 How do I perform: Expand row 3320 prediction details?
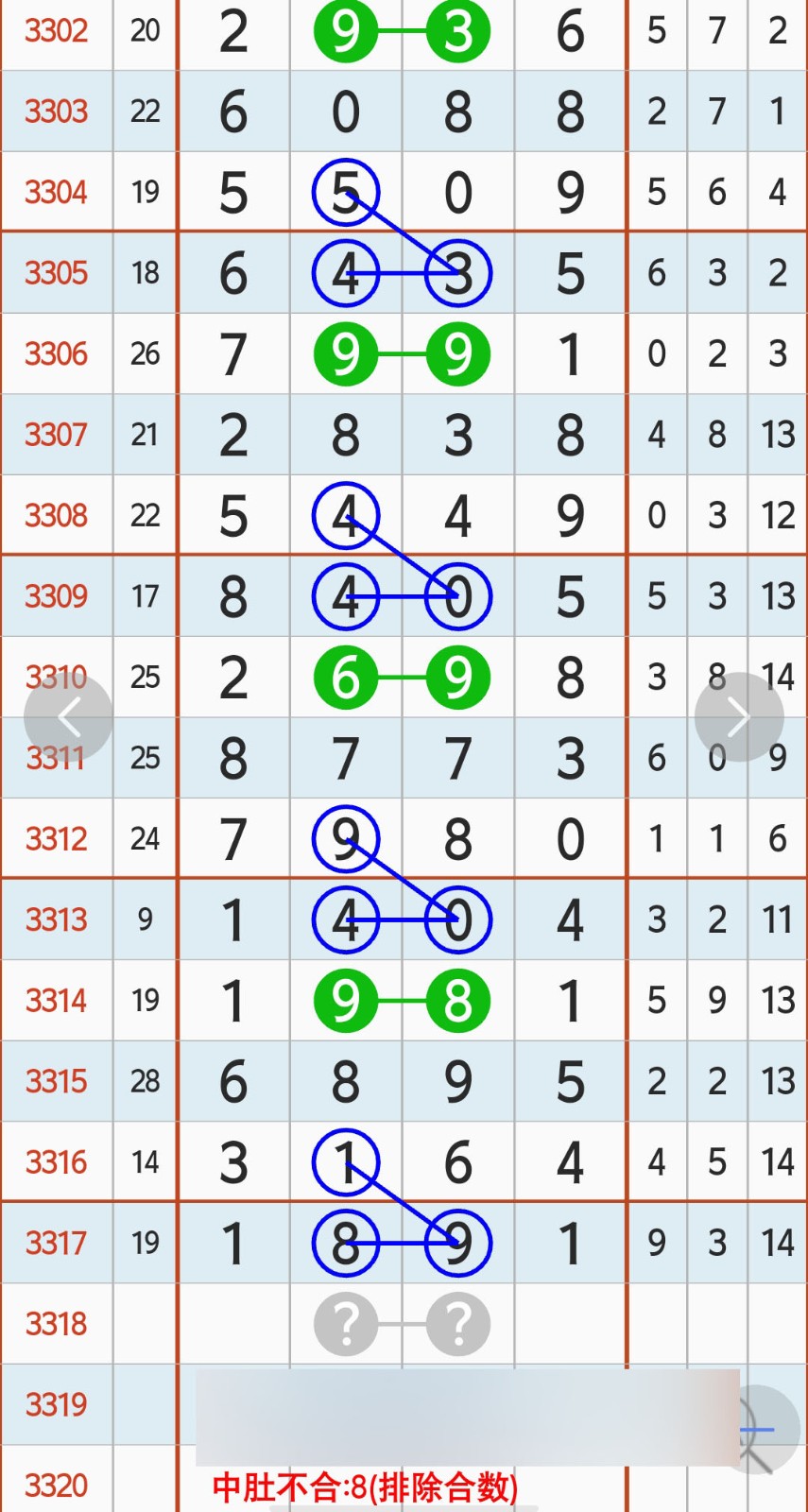click(x=57, y=1486)
